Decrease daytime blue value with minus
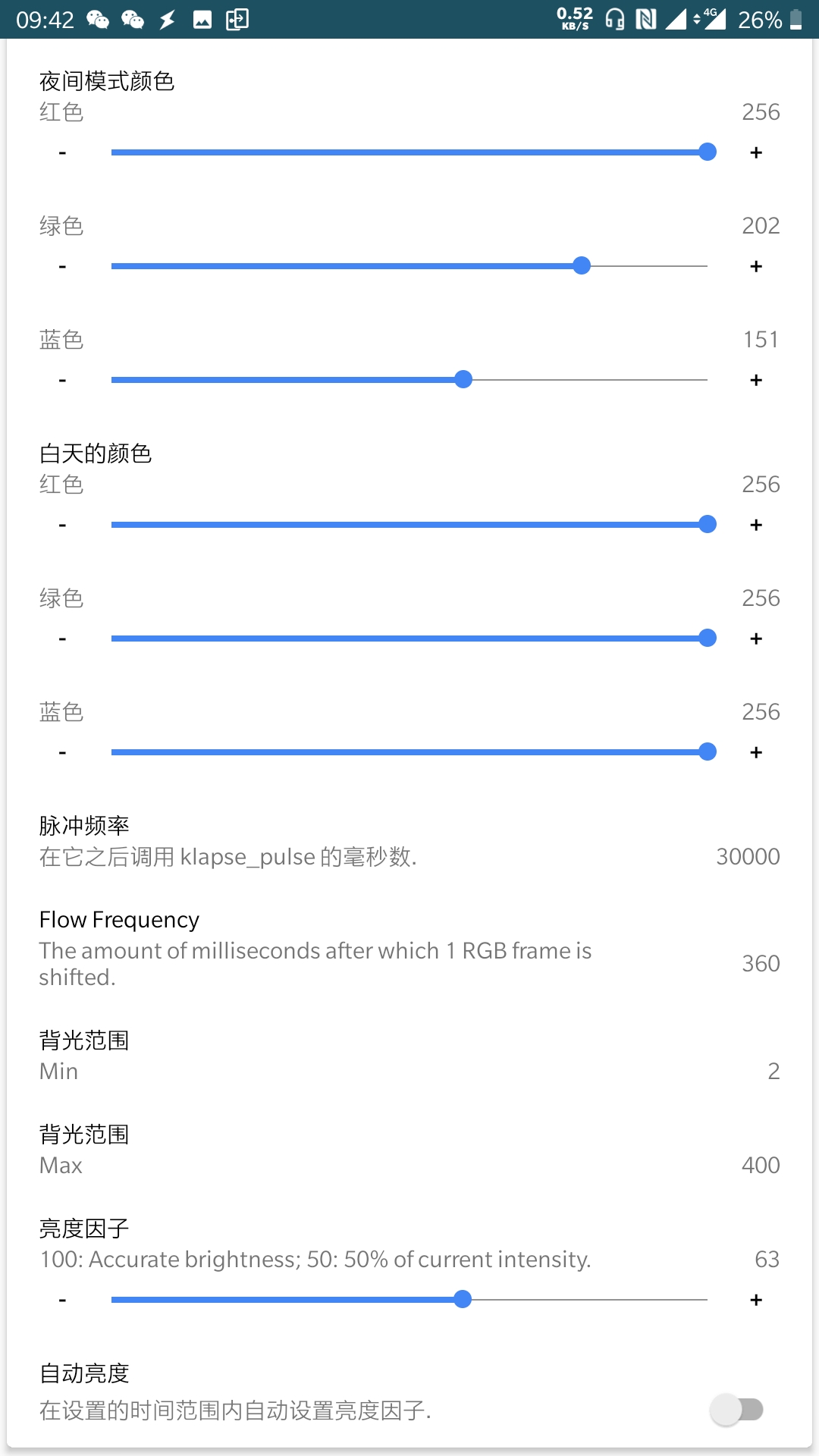This screenshot has height=1456, width=819. click(62, 752)
